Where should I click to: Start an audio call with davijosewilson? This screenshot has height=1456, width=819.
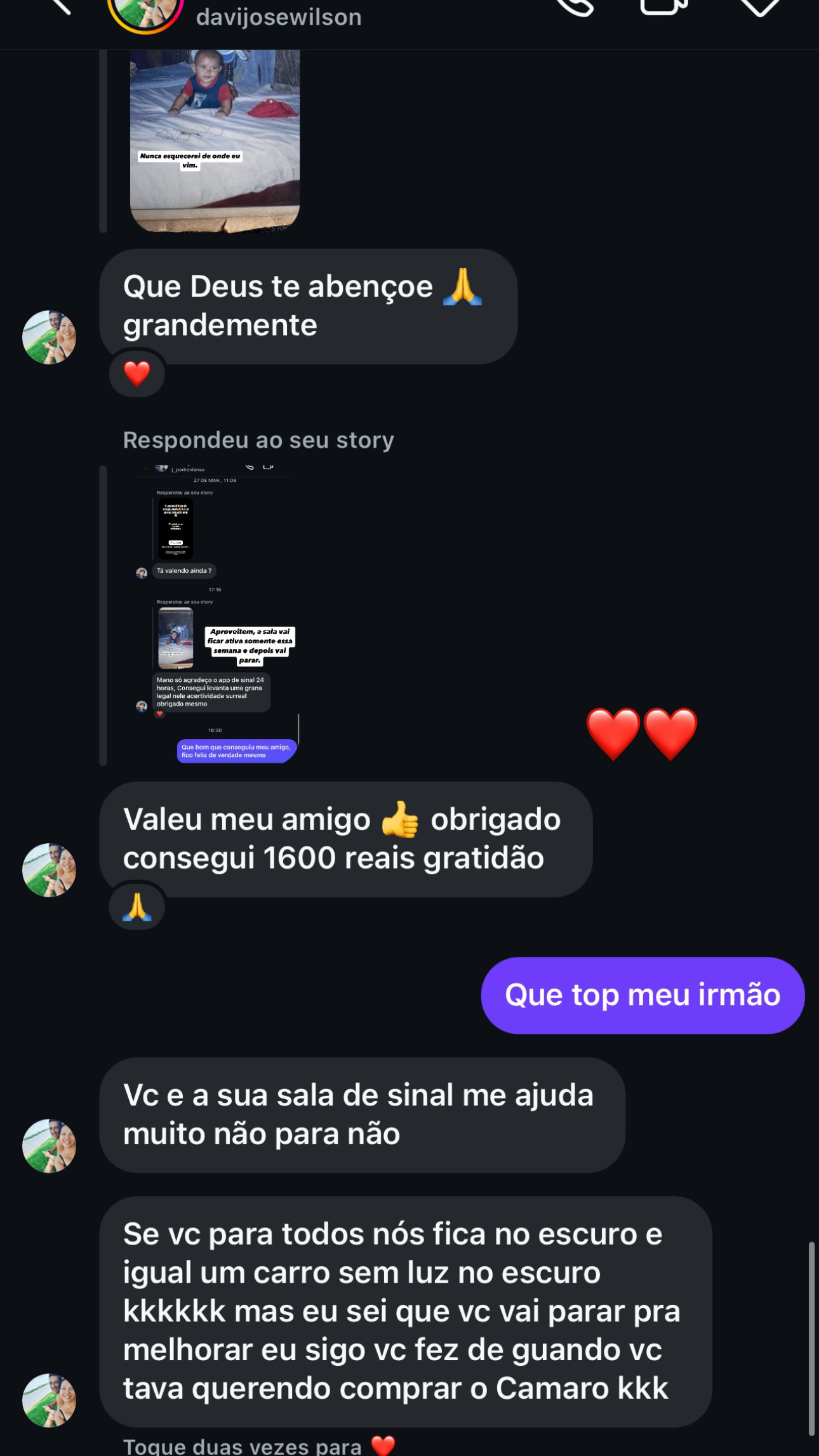[575, 6]
